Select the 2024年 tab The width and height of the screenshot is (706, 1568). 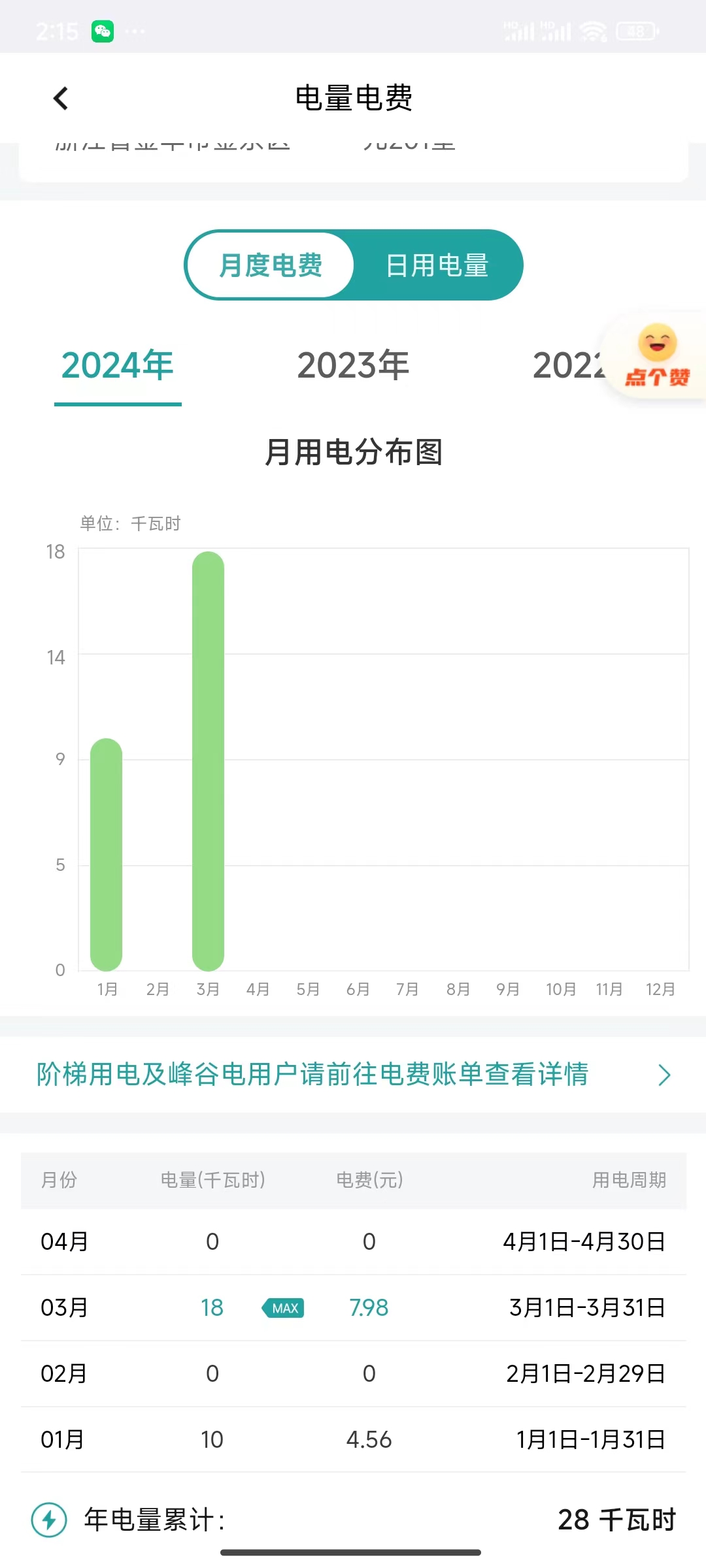coord(118,365)
